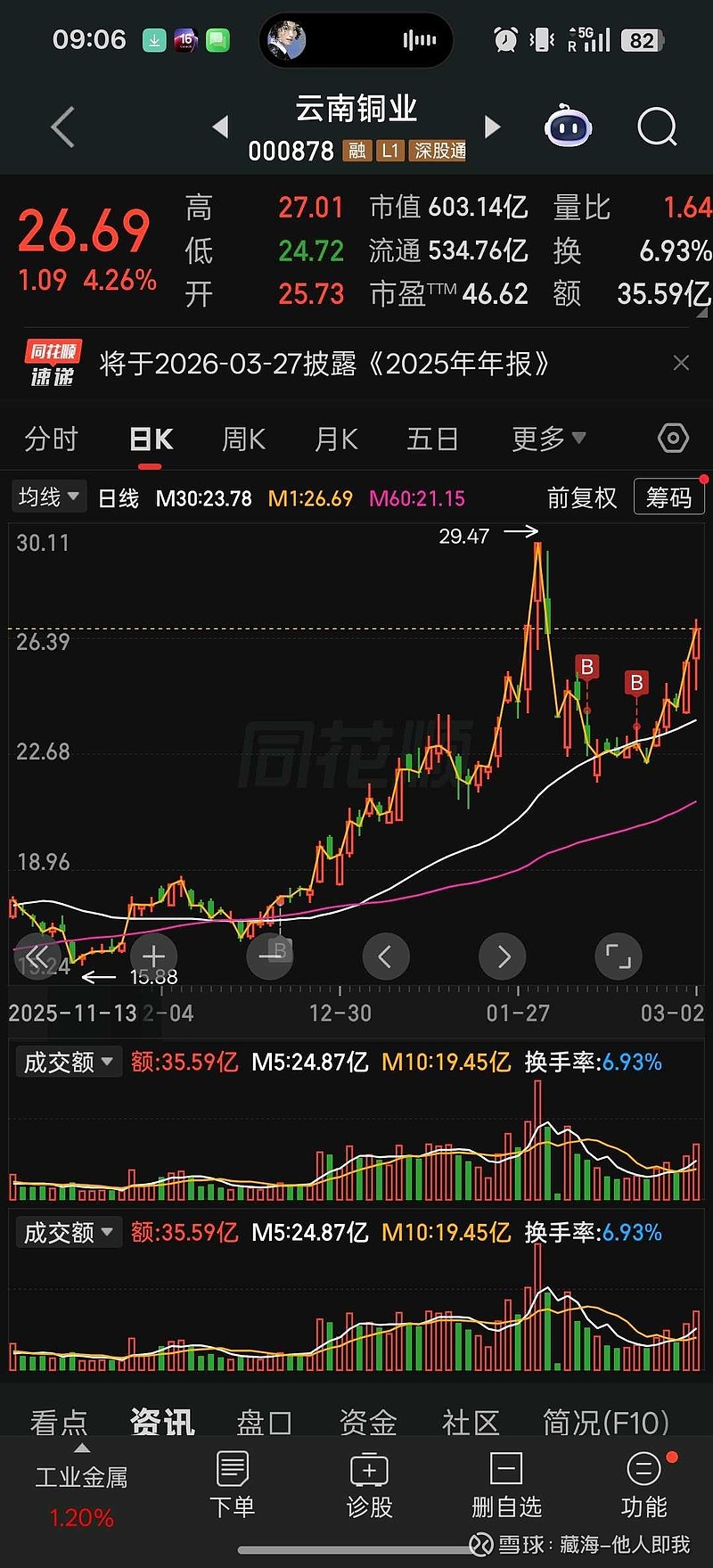Viewport: 713px width, 1568px height.
Task: Open stock search magnifier
Action: pyautogui.click(x=657, y=127)
